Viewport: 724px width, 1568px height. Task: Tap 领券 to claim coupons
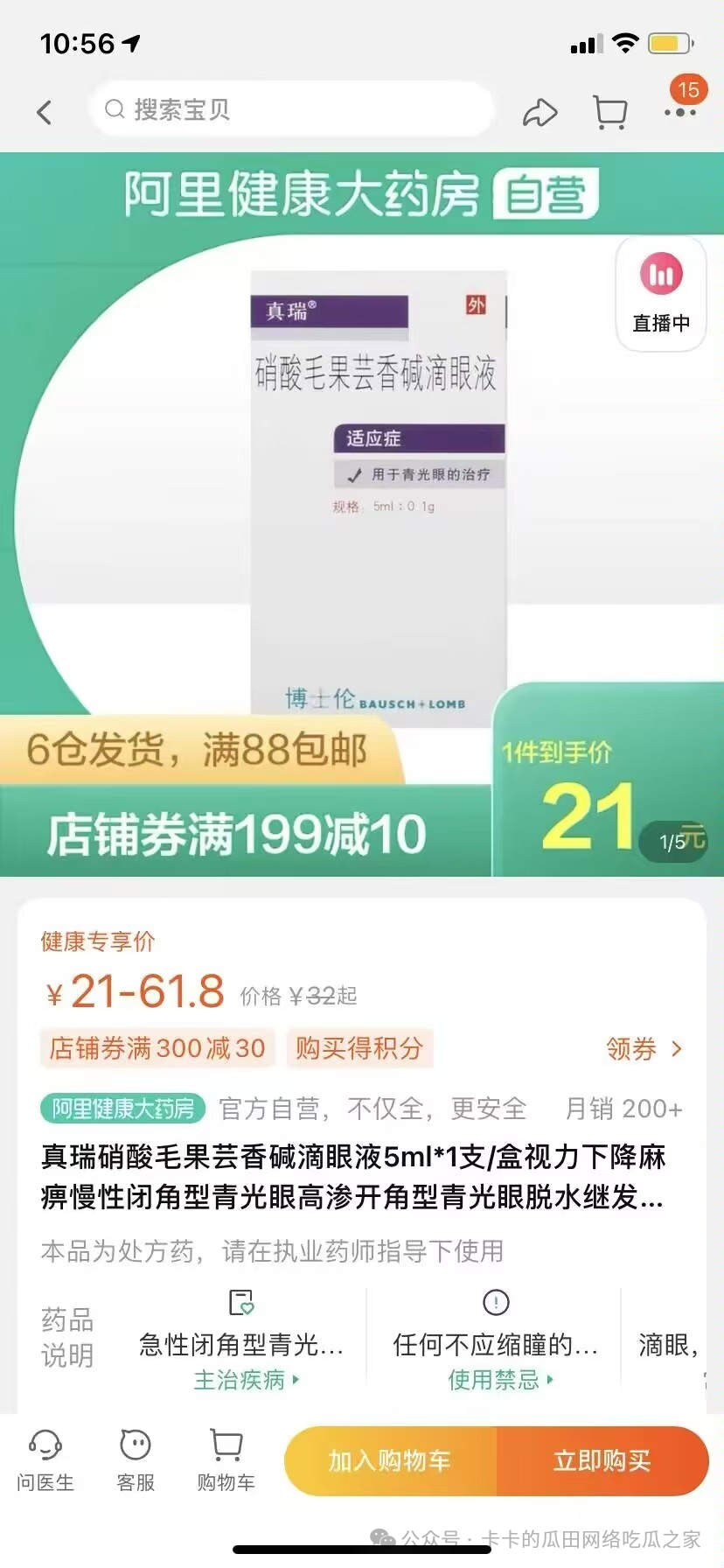point(644,1048)
